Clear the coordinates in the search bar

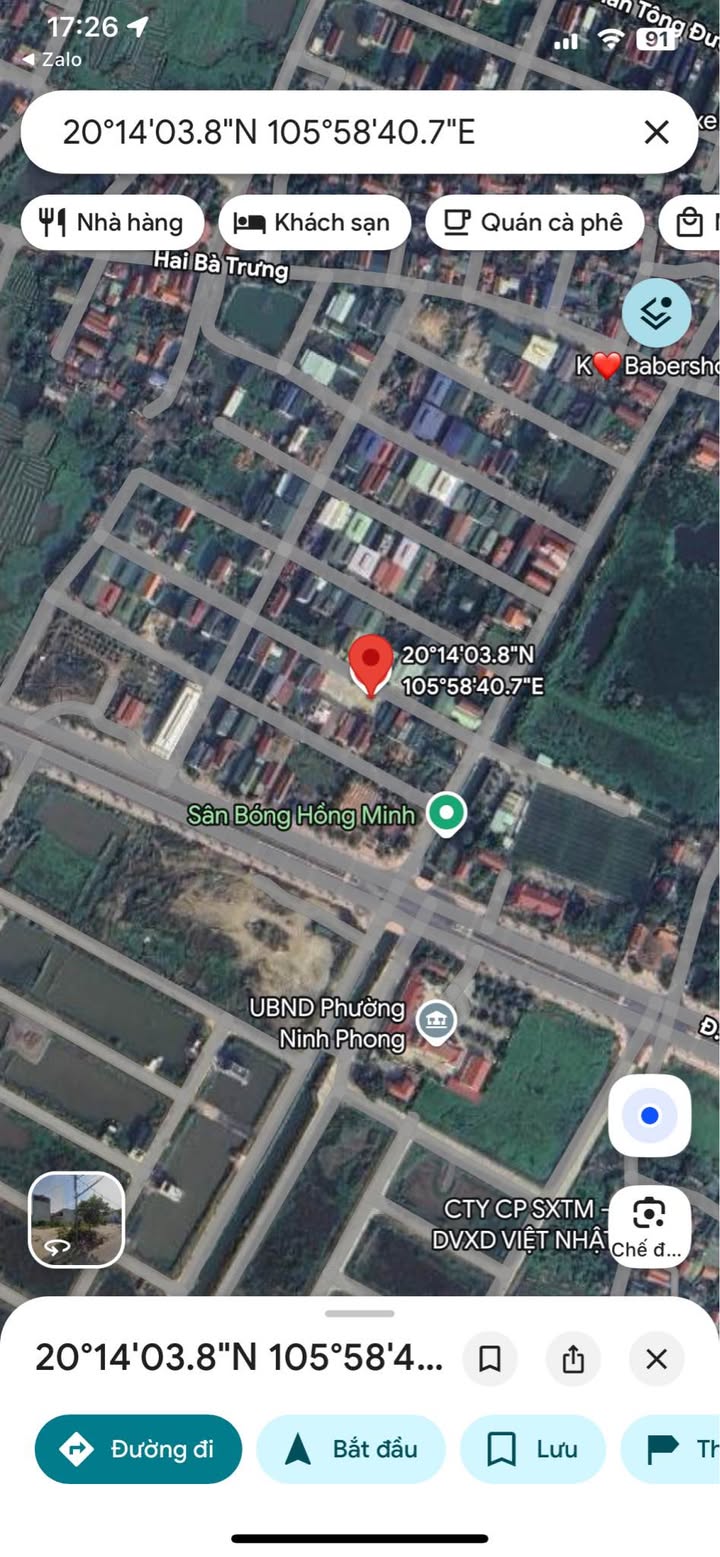click(656, 132)
